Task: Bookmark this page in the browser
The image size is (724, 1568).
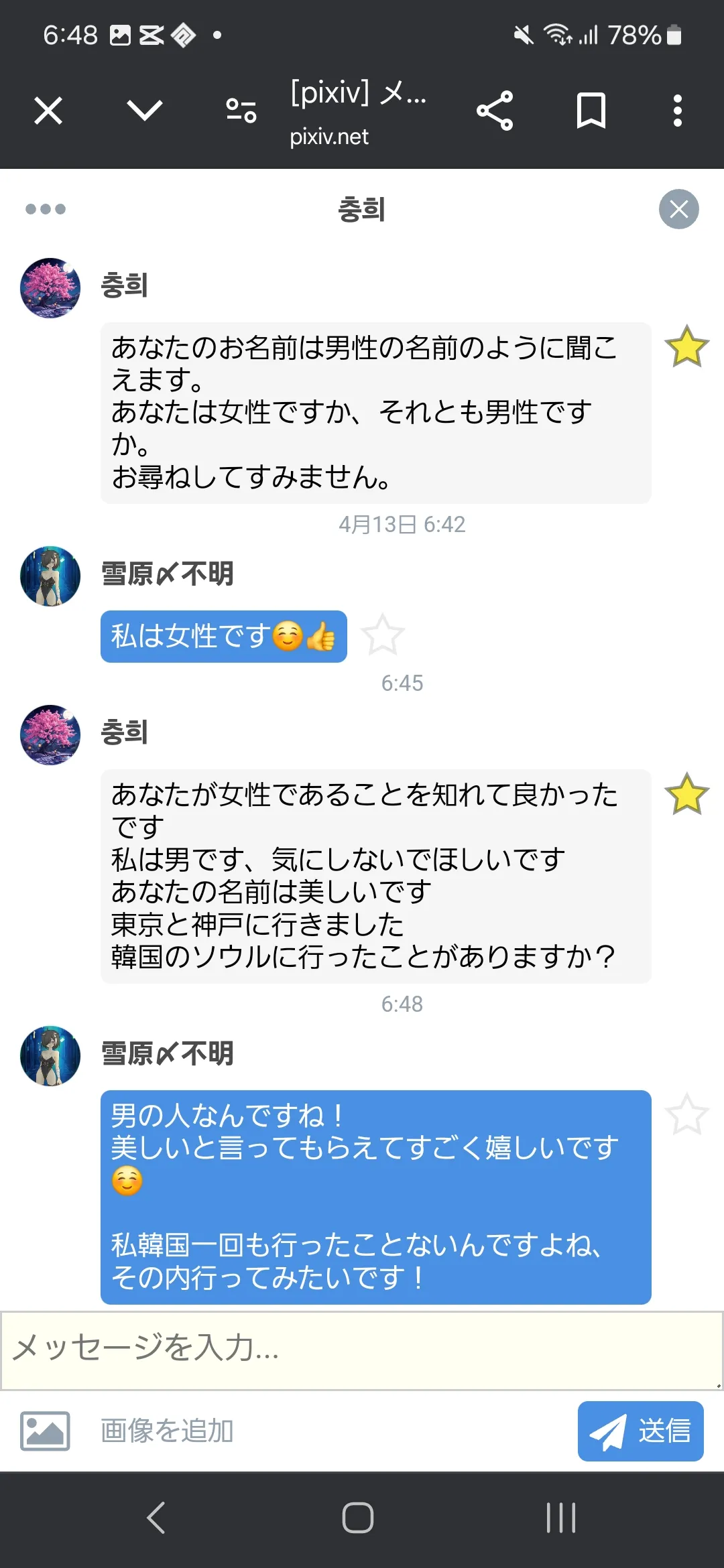Action: (591, 111)
